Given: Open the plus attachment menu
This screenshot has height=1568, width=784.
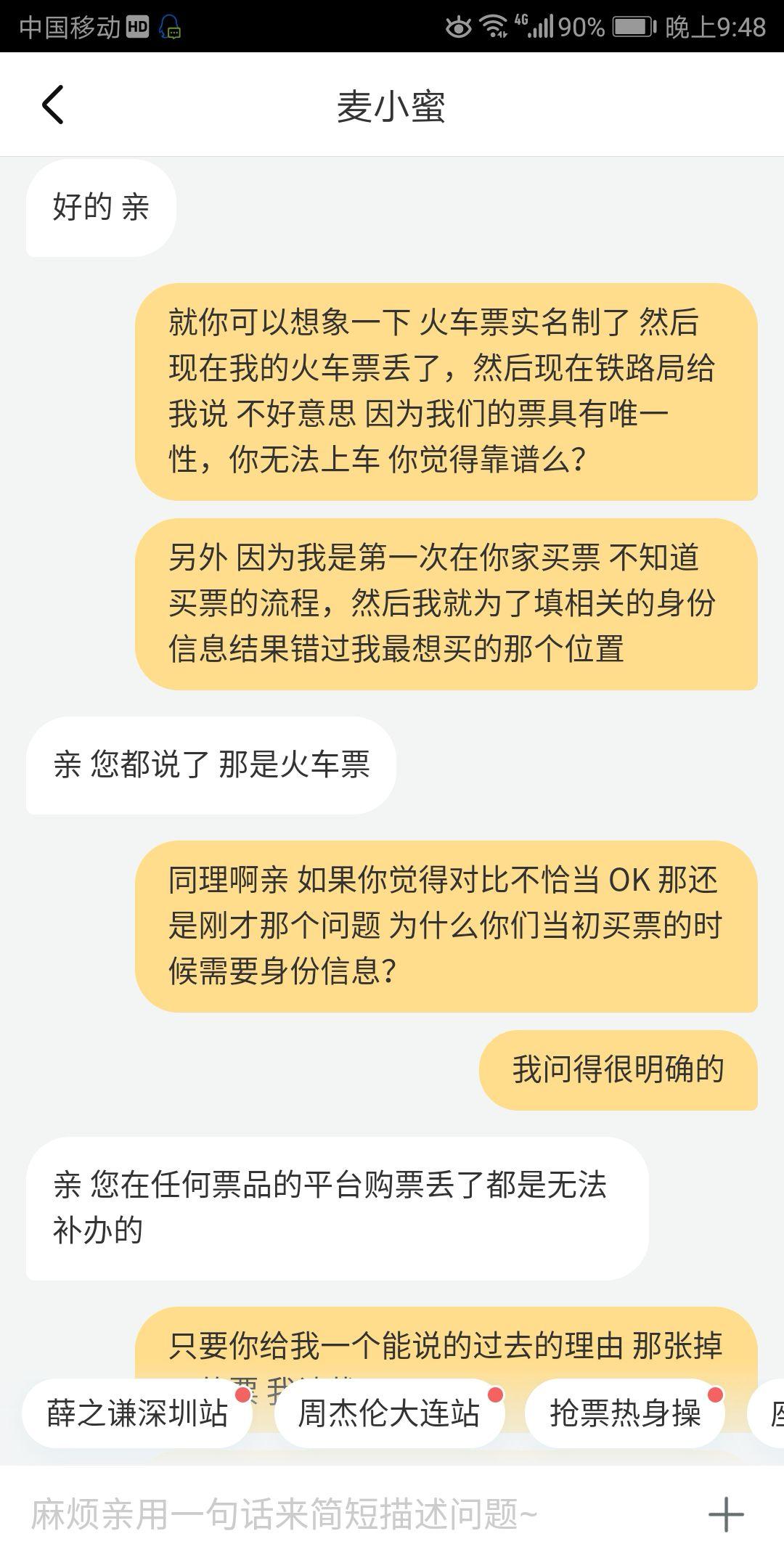Looking at the screenshot, I should pos(726,1515).
